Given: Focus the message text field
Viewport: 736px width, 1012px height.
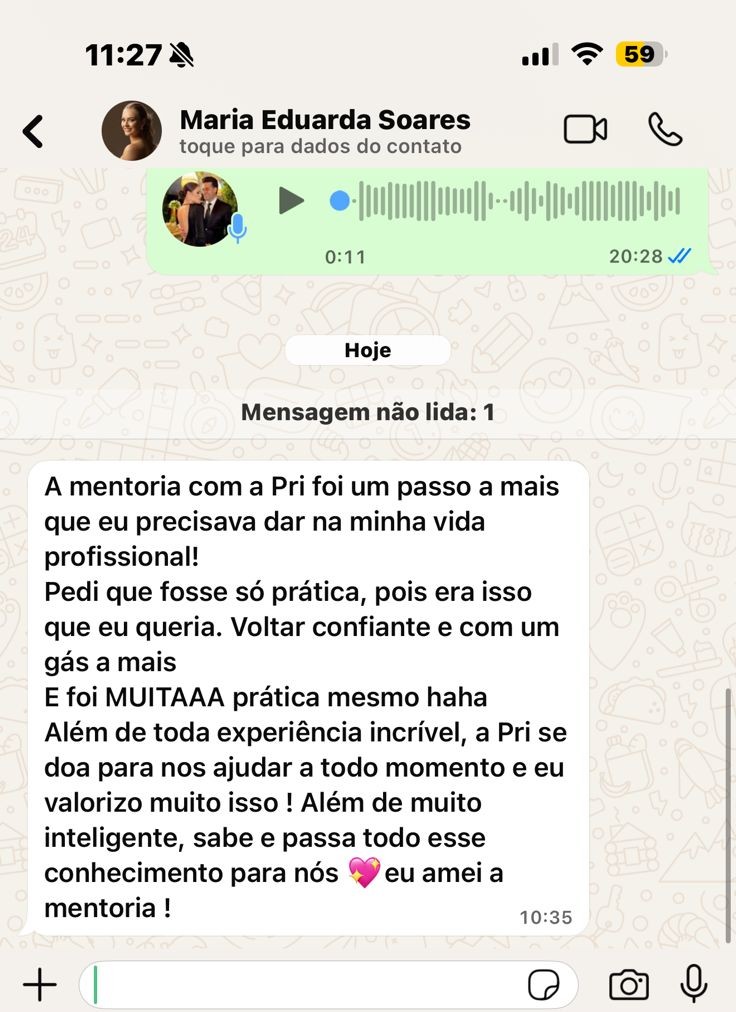Looking at the screenshot, I should pos(310,985).
